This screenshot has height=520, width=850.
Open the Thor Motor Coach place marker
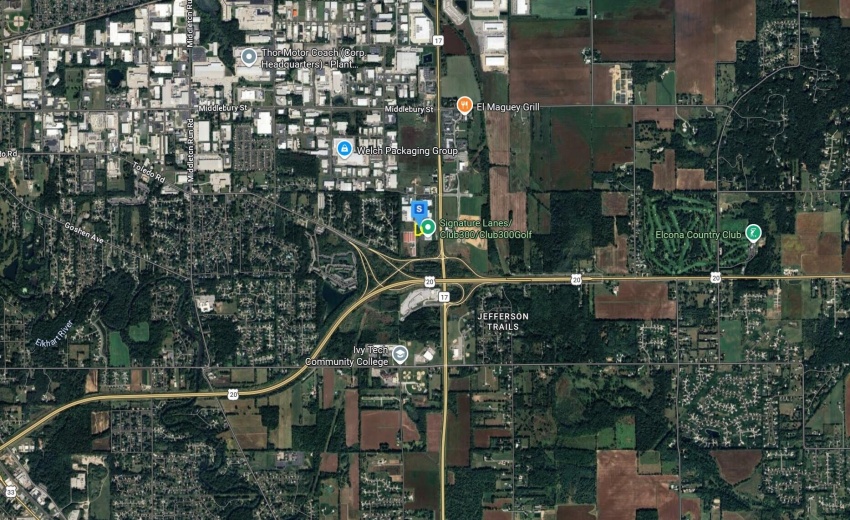(249, 56)
